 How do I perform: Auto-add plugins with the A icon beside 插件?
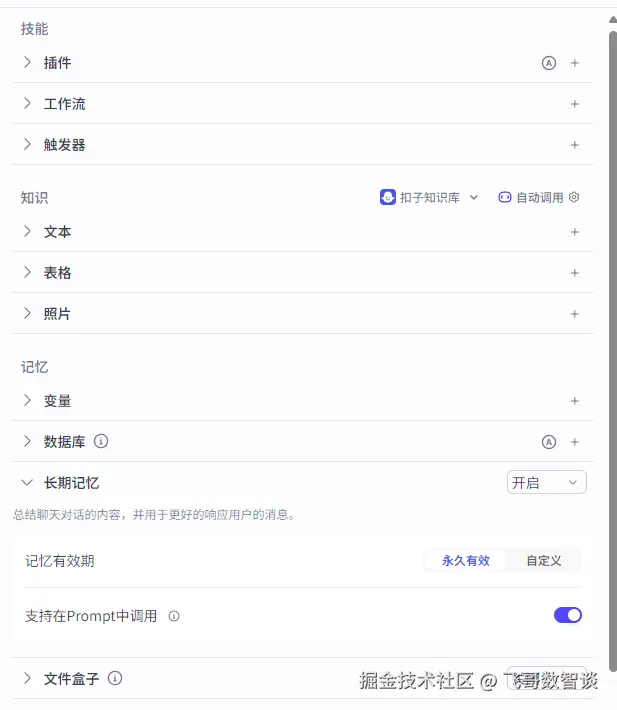pyautogui.click(x=548, y=63)
